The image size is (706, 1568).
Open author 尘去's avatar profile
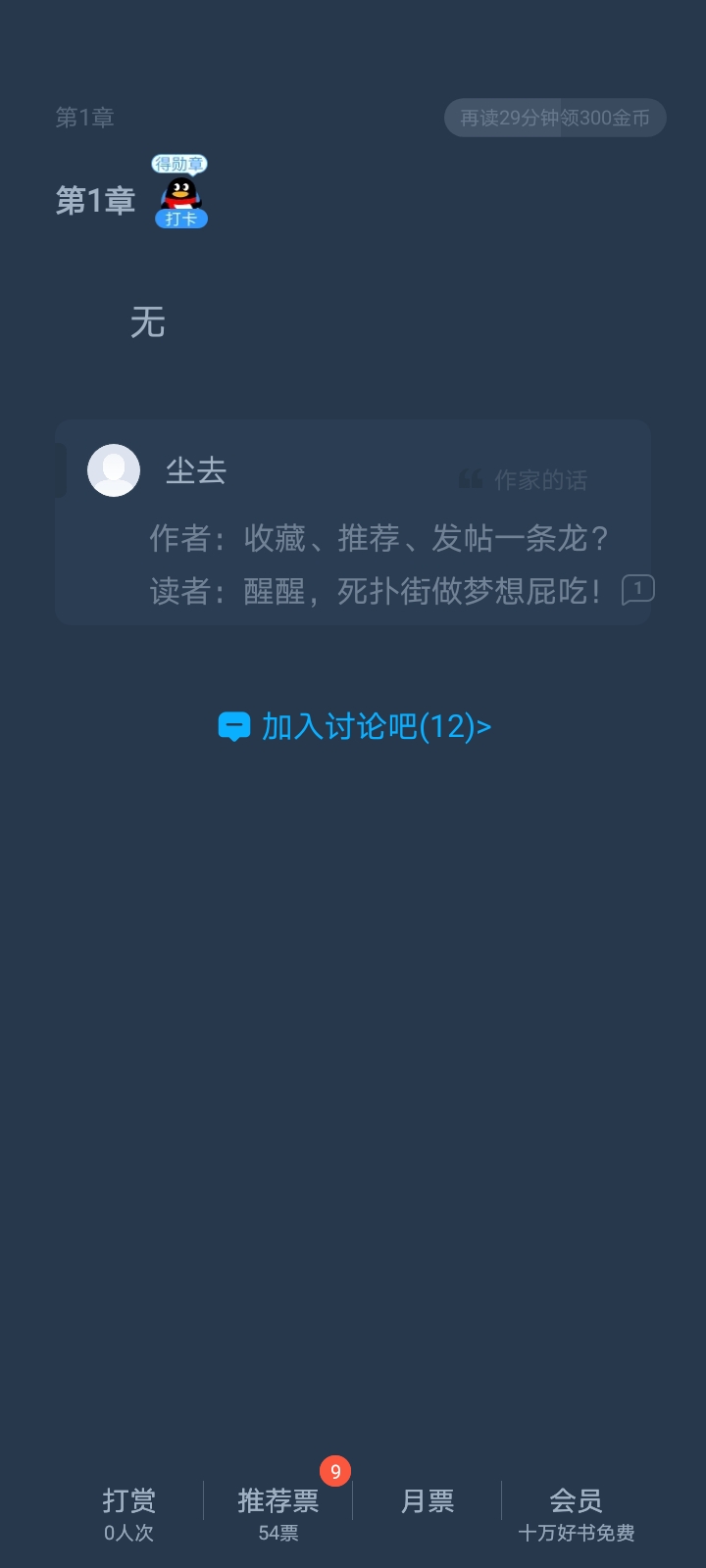tap(114, 470)
